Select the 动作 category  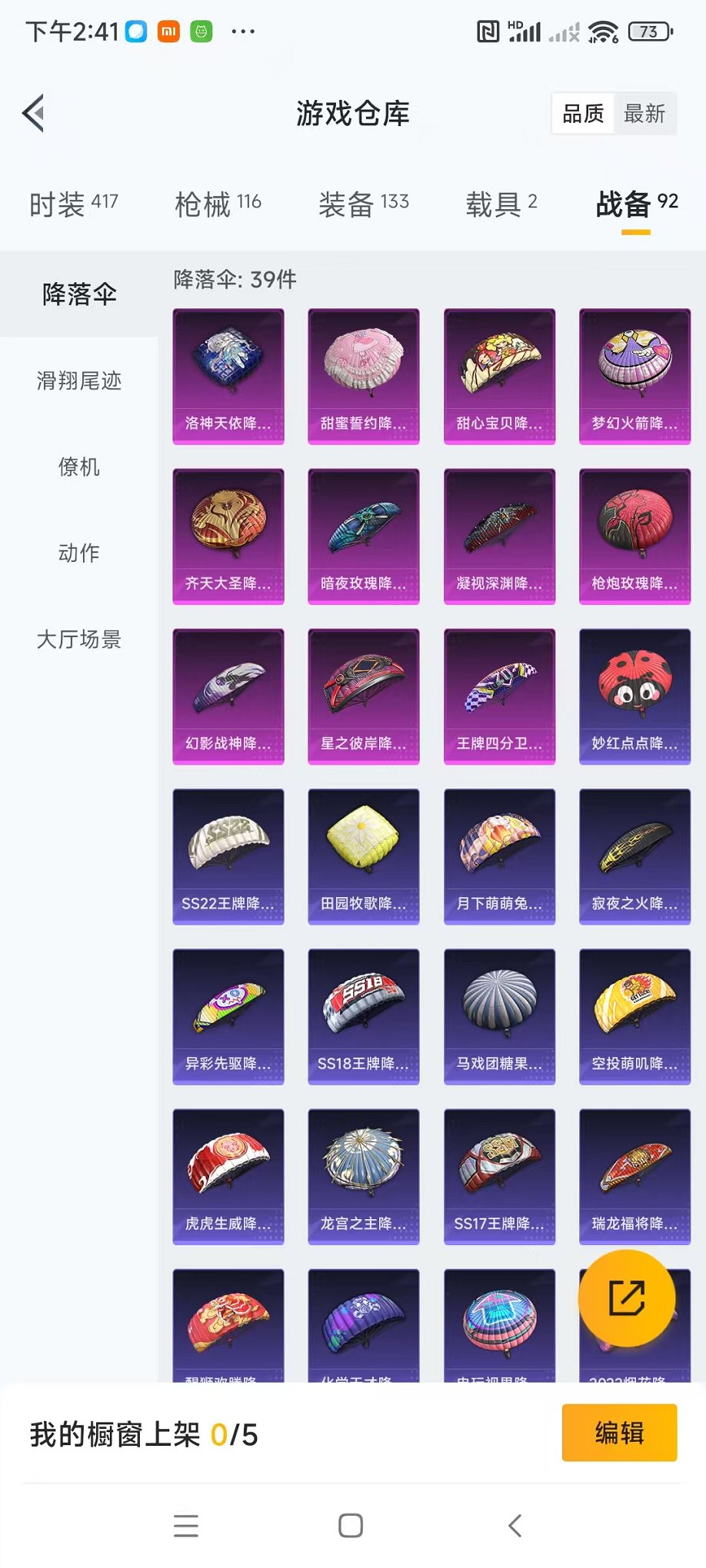tap(78, 553)
